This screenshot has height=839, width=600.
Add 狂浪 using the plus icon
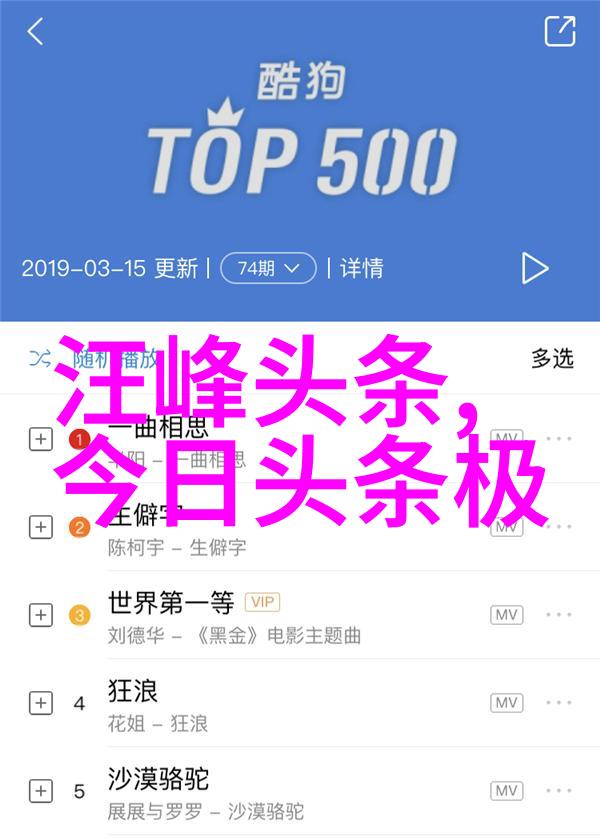point(40,703)
